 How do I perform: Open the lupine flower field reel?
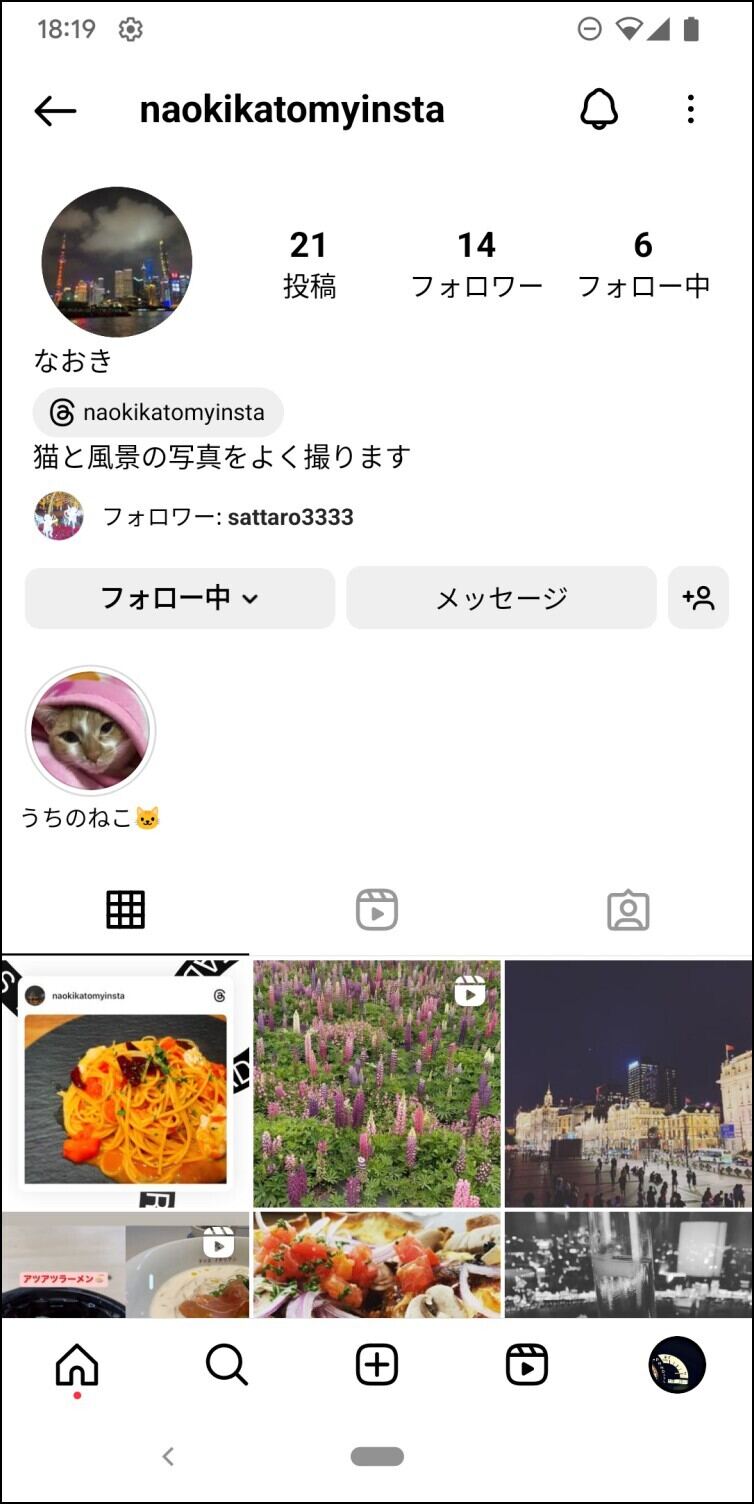[377, 1083]
